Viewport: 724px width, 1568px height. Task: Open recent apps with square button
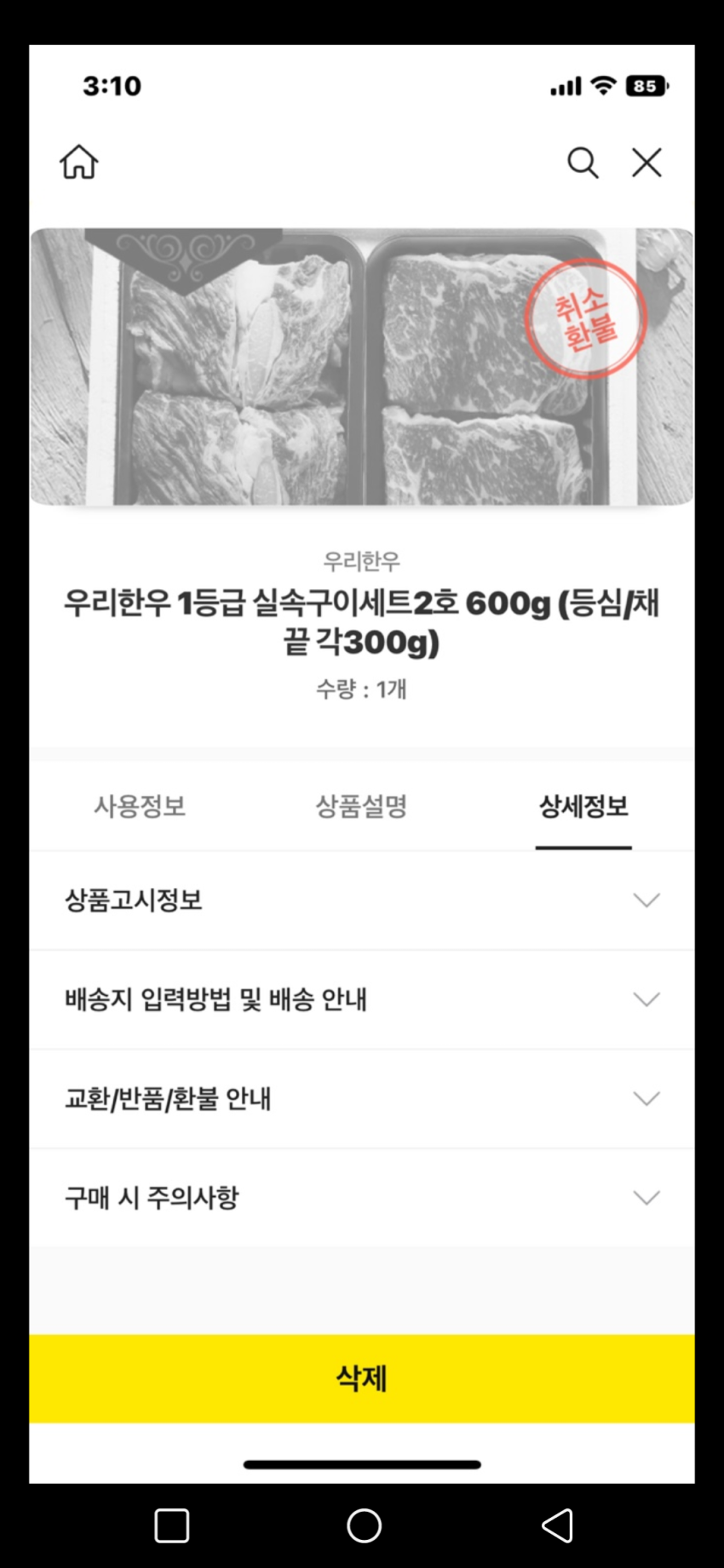click(171, 1525)
